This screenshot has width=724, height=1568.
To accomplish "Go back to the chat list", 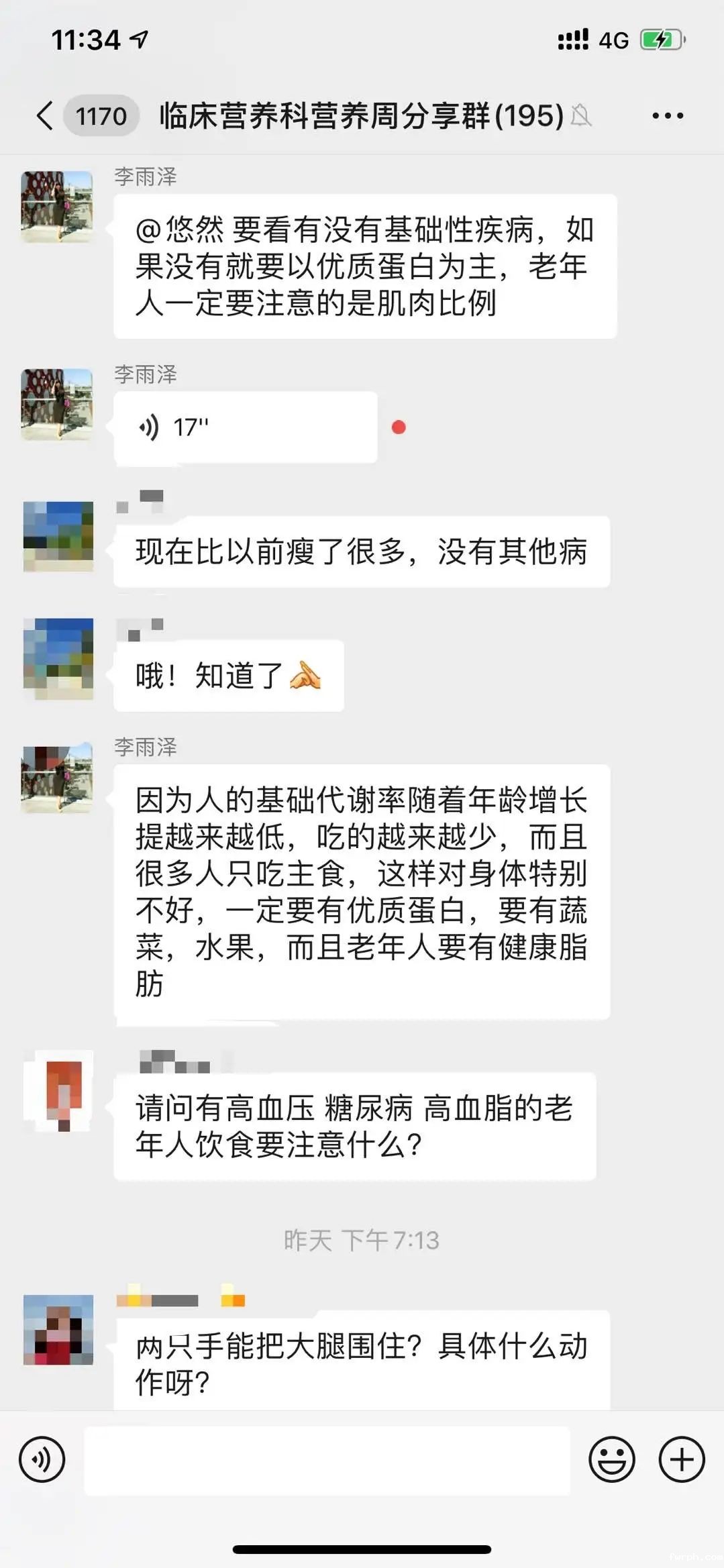I will tap(45, 115).
